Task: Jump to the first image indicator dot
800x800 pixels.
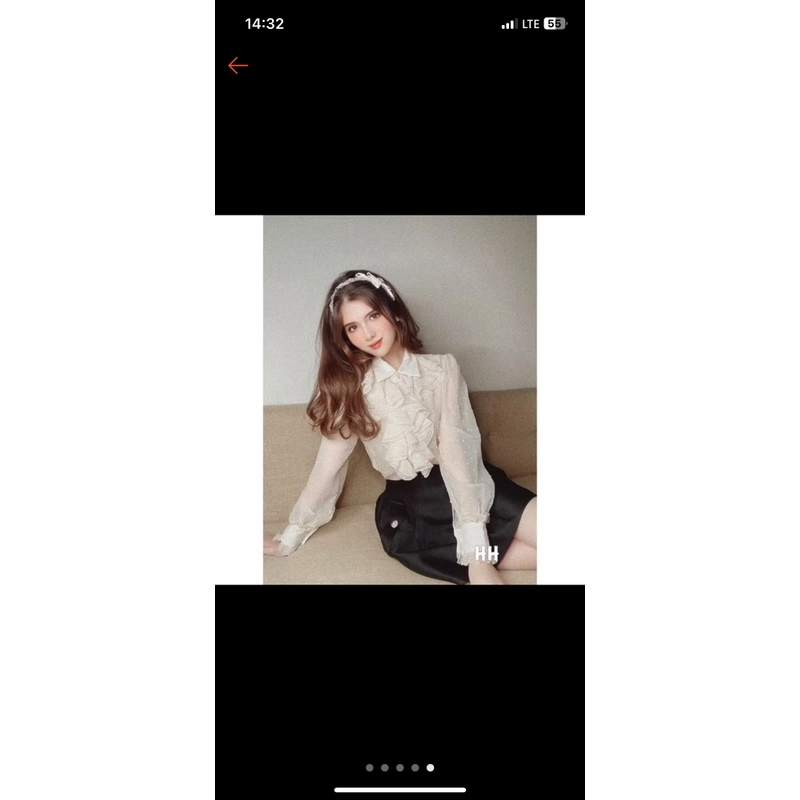Action: coord(369,768)
